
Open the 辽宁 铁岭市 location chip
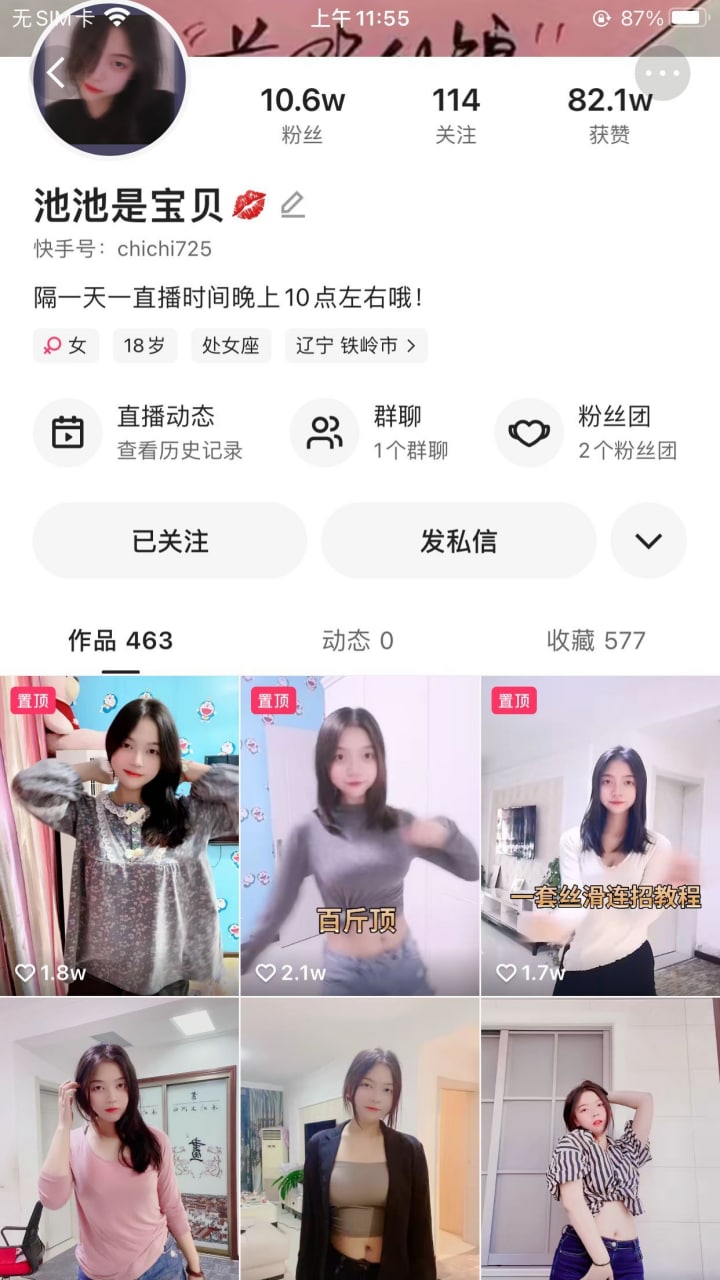tap(355, 346)
